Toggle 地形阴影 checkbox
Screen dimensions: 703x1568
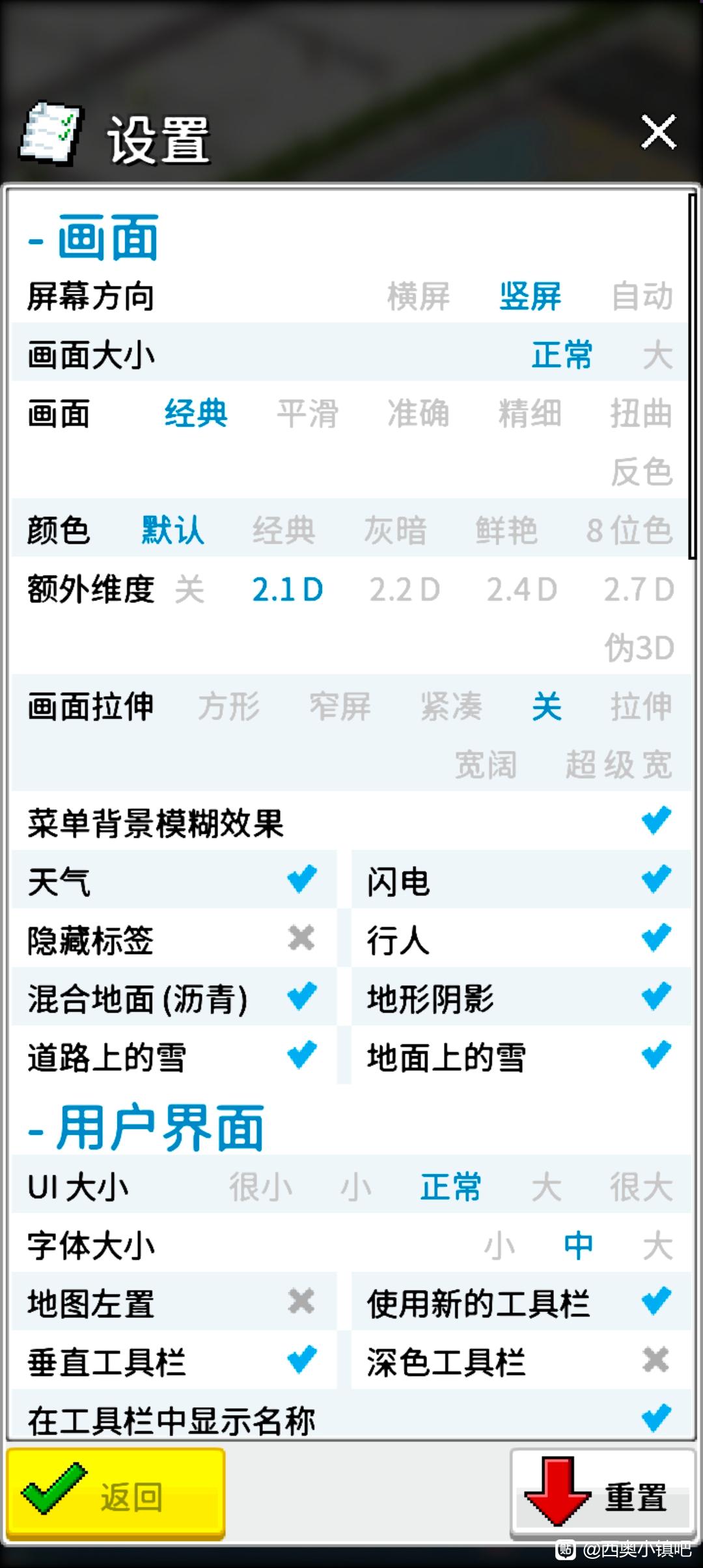(x=656, y=997)
